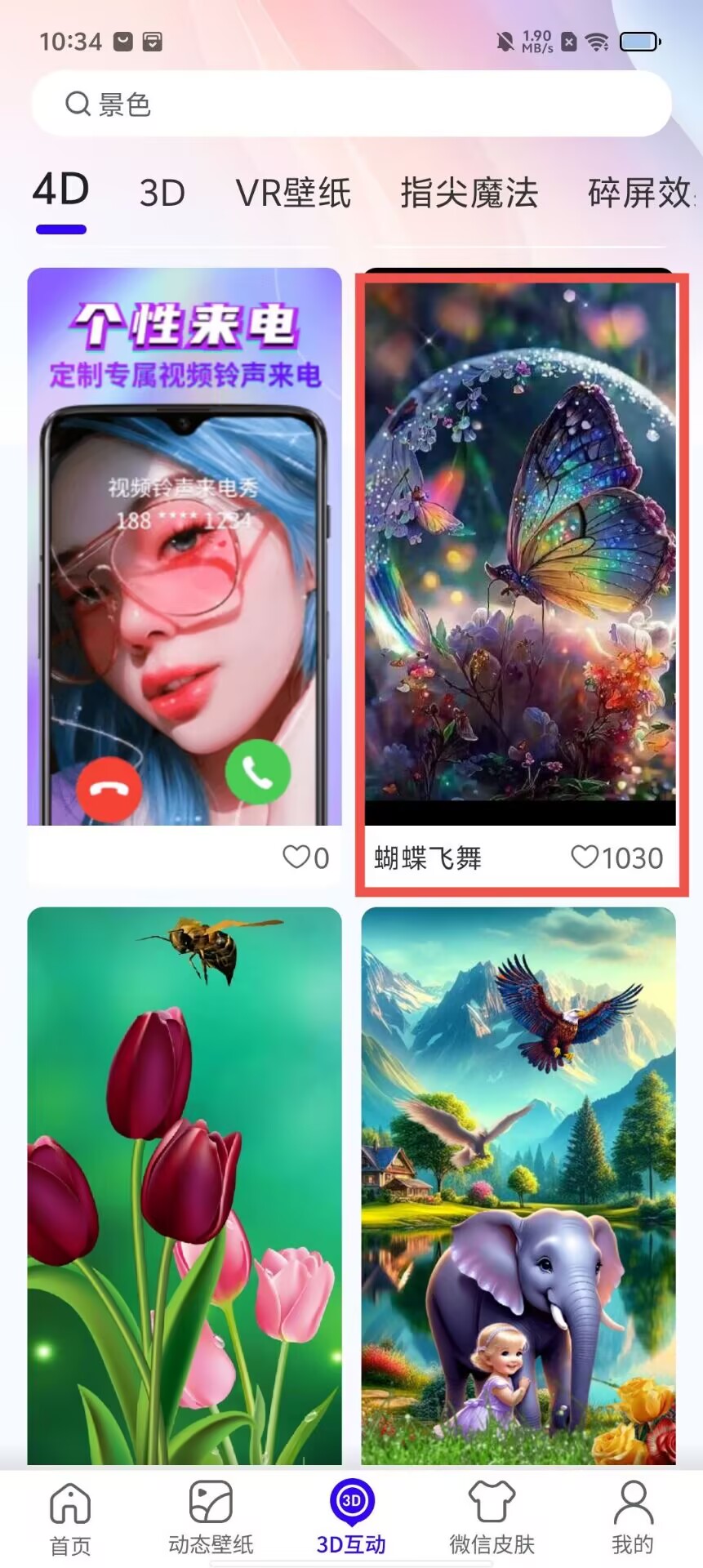Viewport: 703px width, 1568px height.
Task: Select the VR壁纸 tab
Action: coord(293,194)
